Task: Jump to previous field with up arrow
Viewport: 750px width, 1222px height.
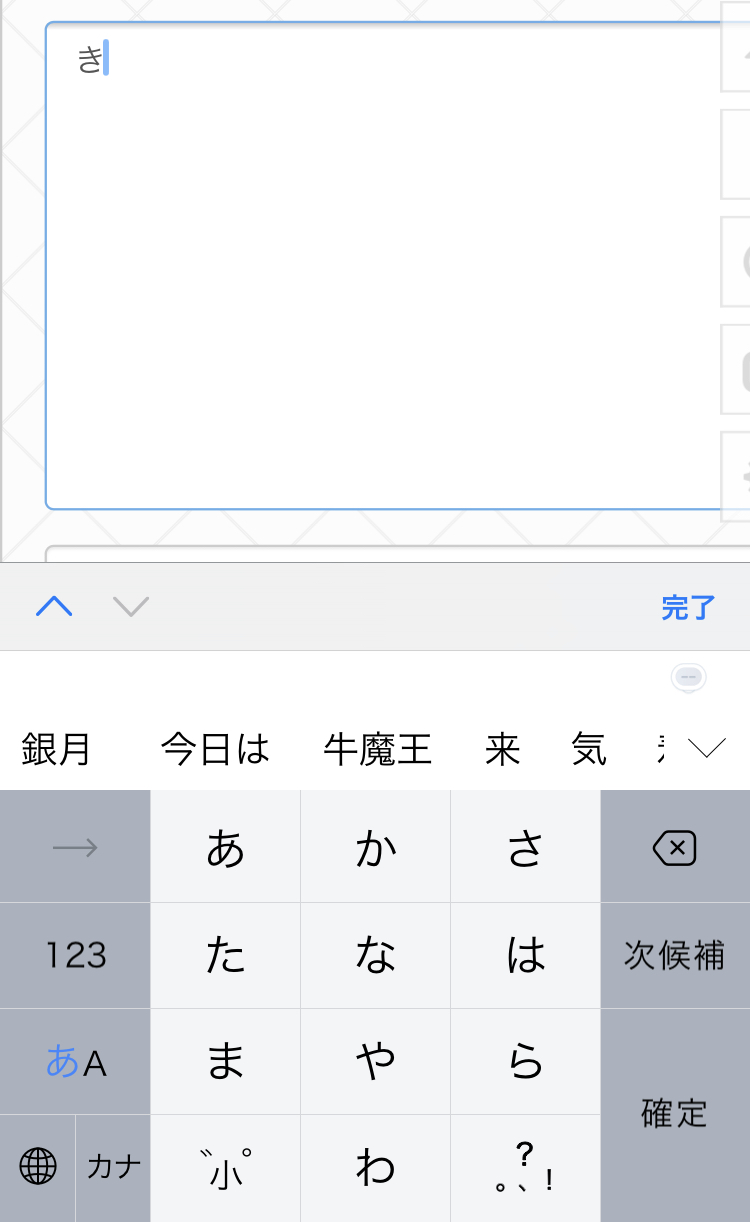Action: coord(54,606)
